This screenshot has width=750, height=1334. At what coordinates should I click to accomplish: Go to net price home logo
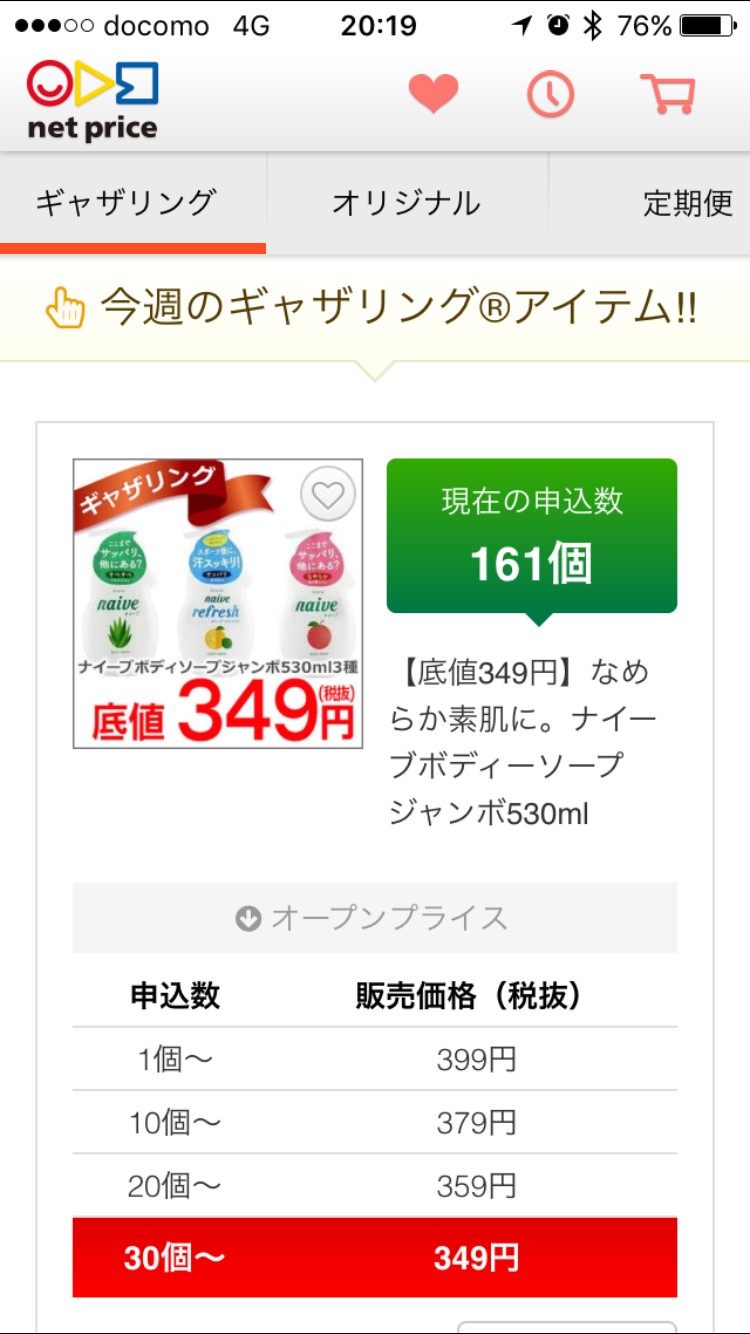(x=92, y=101)
